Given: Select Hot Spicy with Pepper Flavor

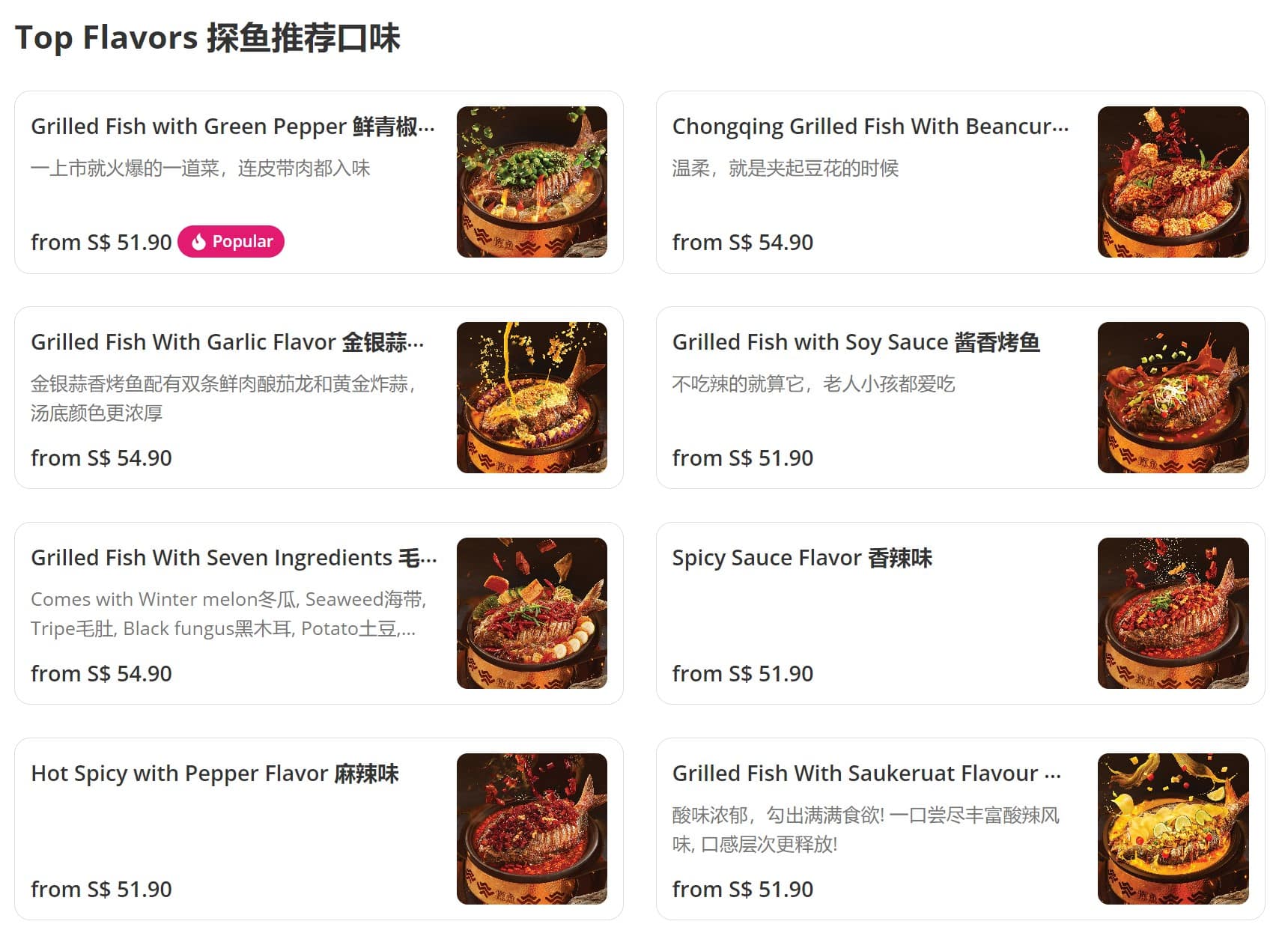Looking at the screenshot, I should pos(215,774).
